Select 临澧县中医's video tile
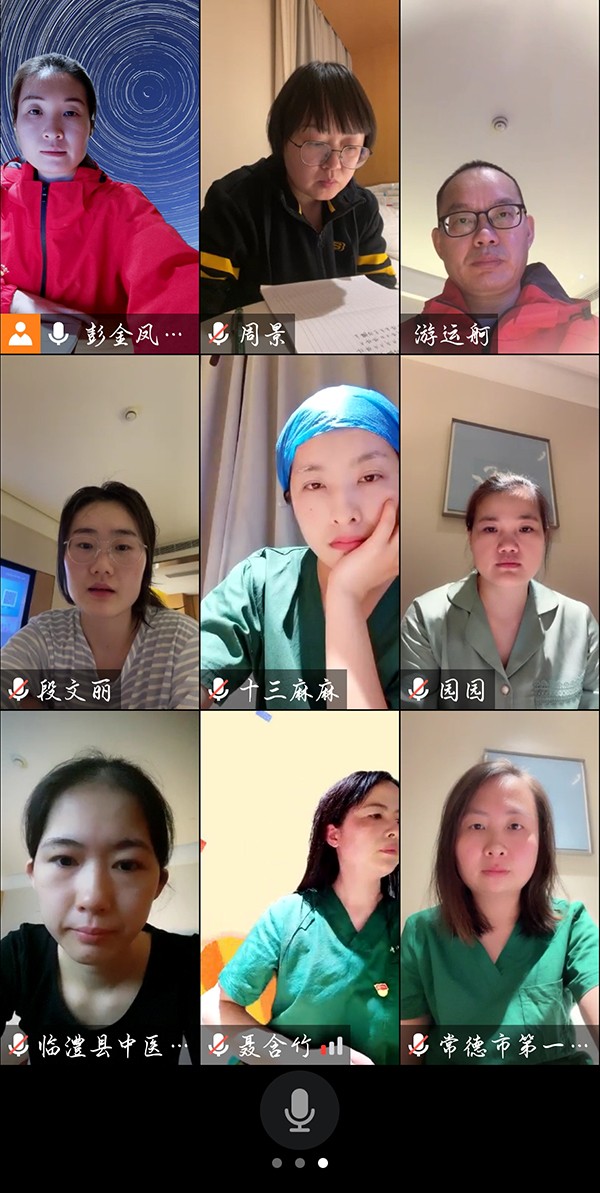The height and width of the screenshot is (1193, 600). pyautogui.click(x=99, y=885)
